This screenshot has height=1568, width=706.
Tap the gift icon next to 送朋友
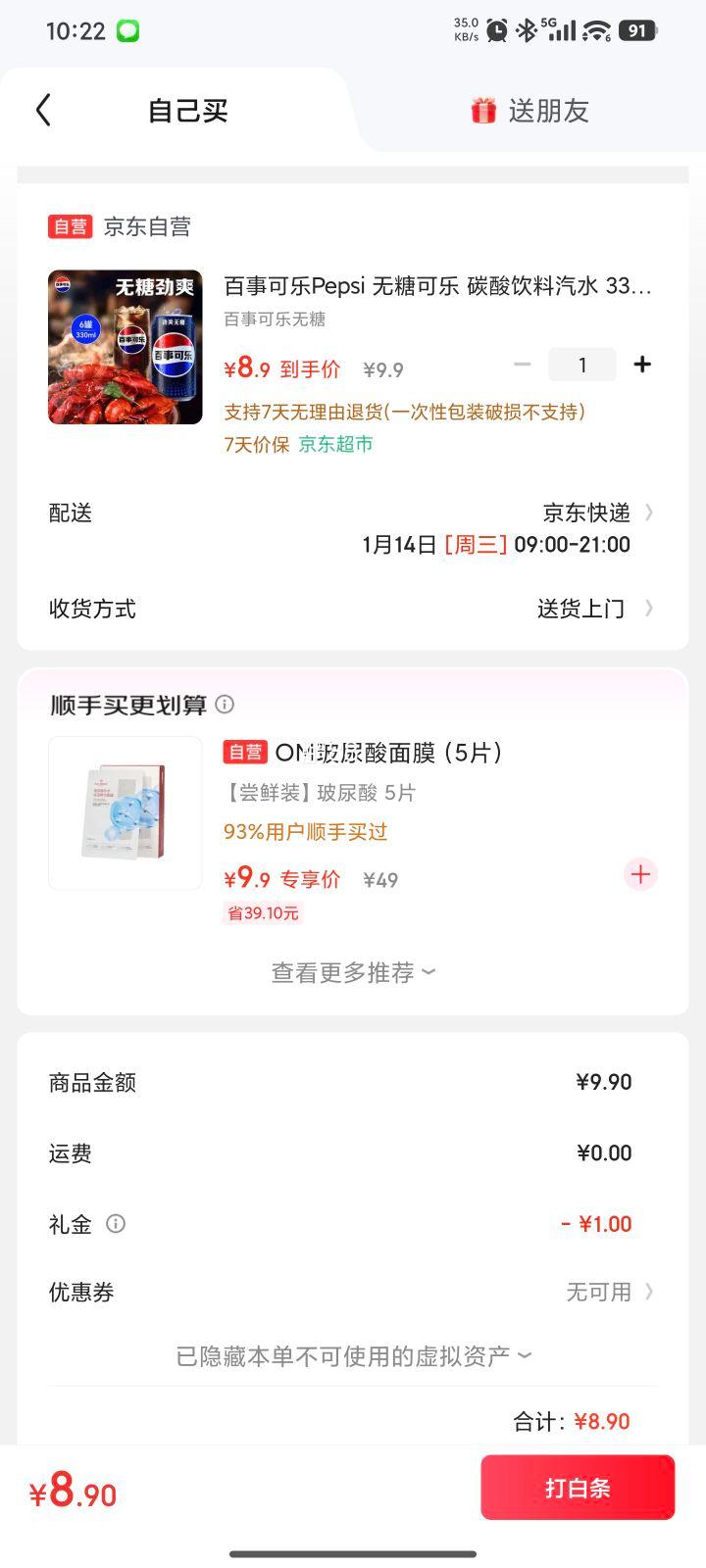479,110
